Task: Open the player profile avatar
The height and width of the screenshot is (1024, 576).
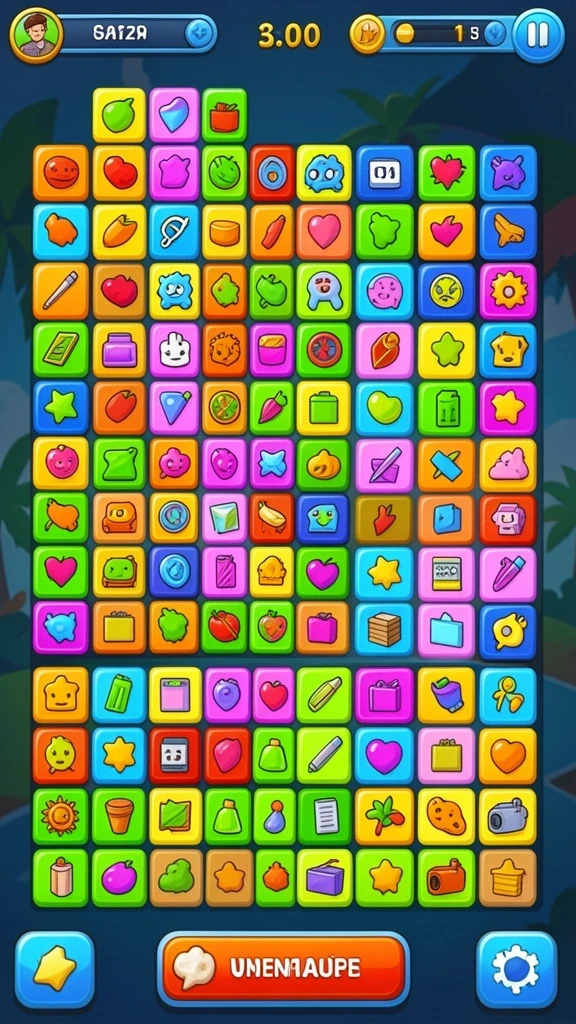Action: (x=37, y=35)
